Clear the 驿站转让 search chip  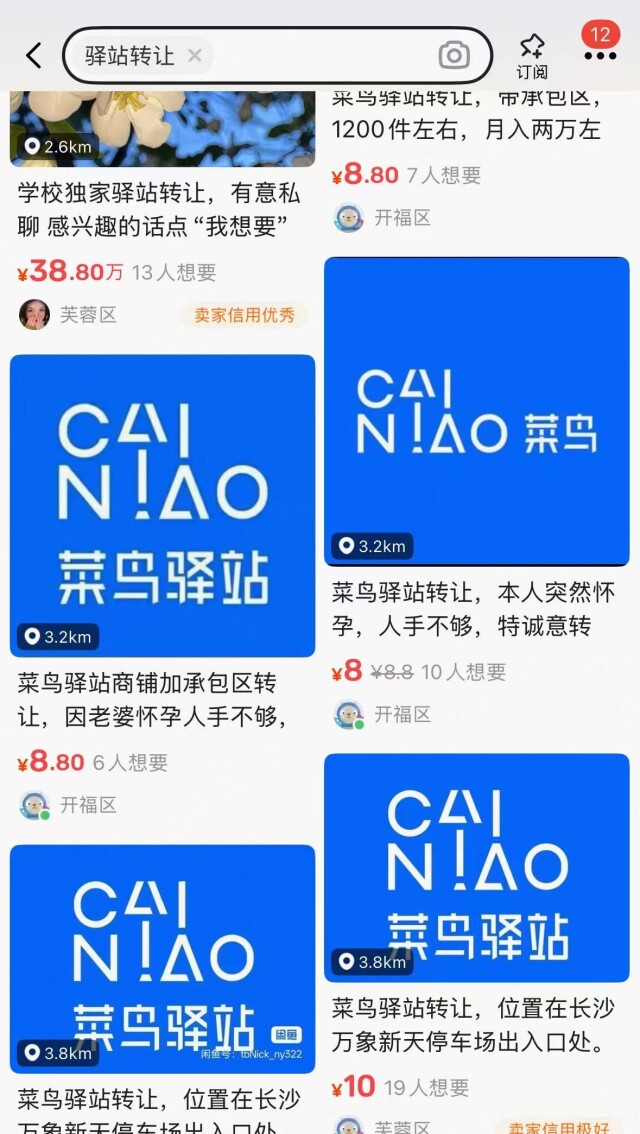(x=195, y=55)
